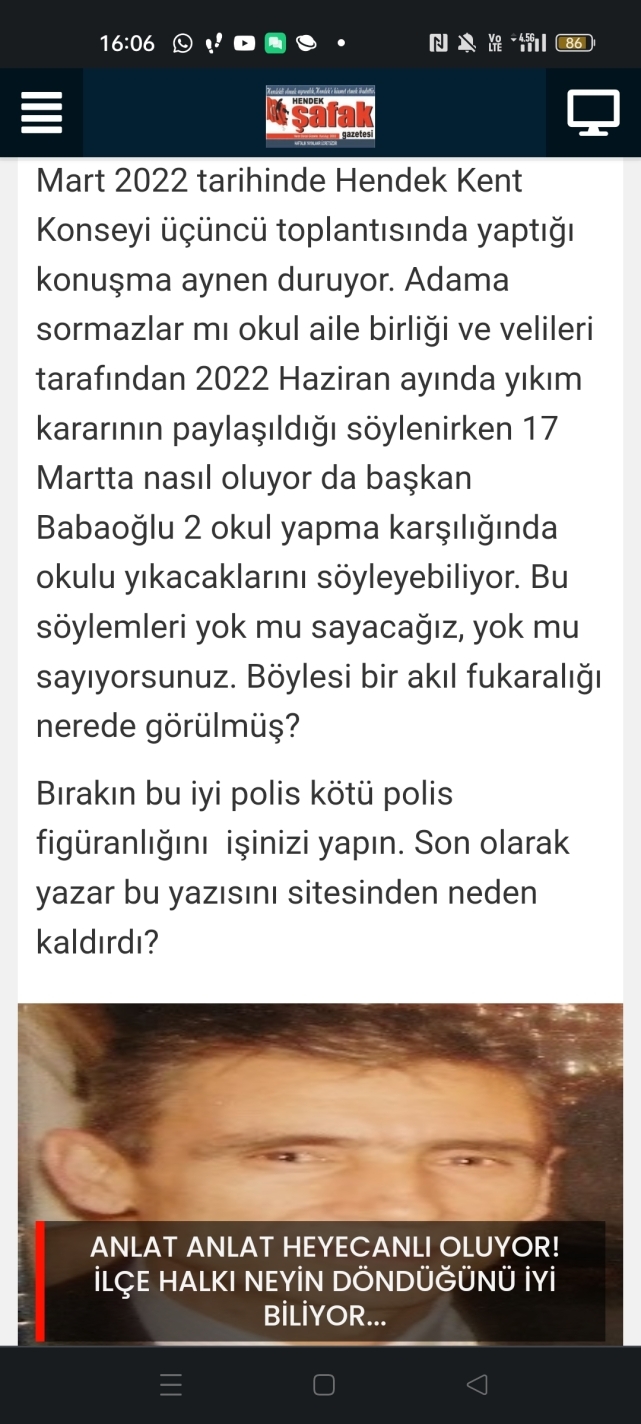Switch to desktop site view
Screen dimensions: 641x1424
click(593, 112)
